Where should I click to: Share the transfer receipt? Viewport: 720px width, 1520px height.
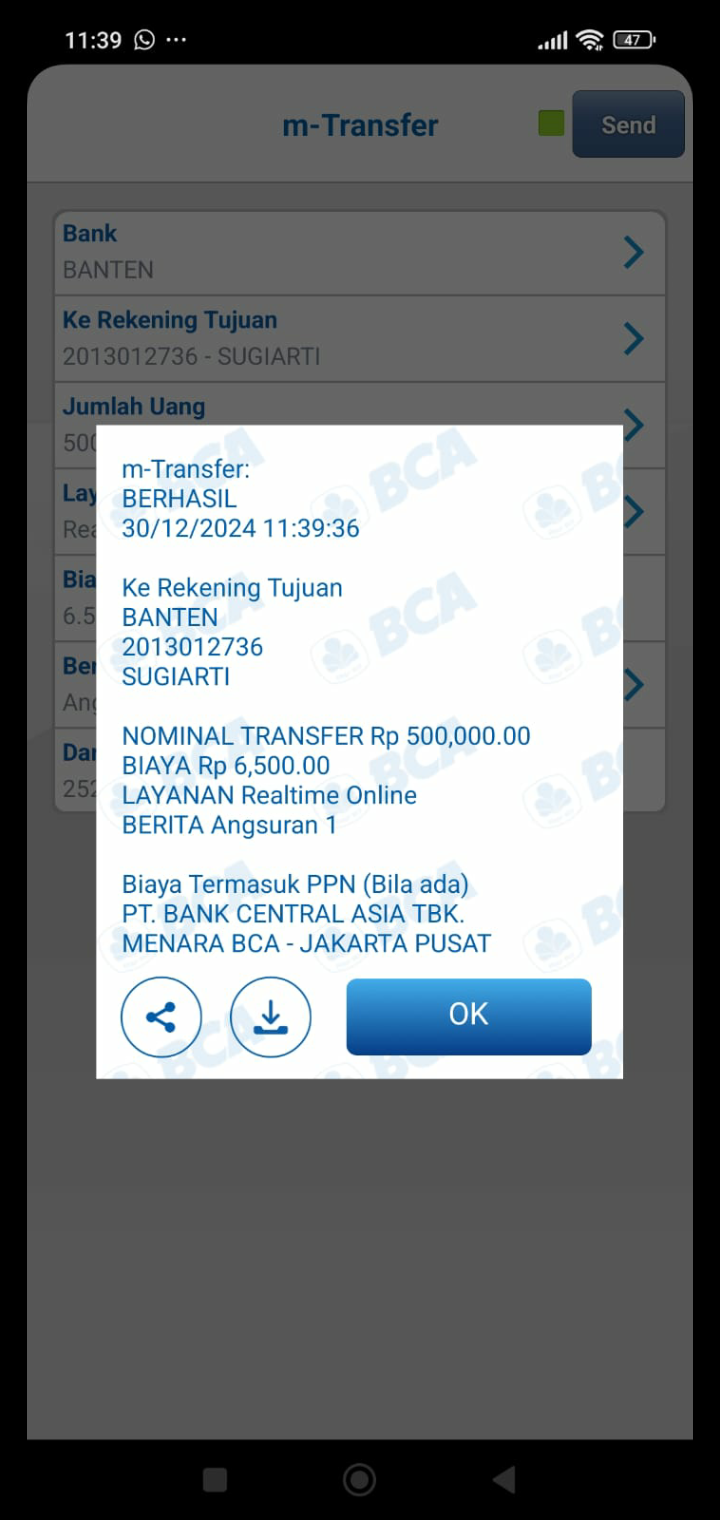[x=161, y=1017]
